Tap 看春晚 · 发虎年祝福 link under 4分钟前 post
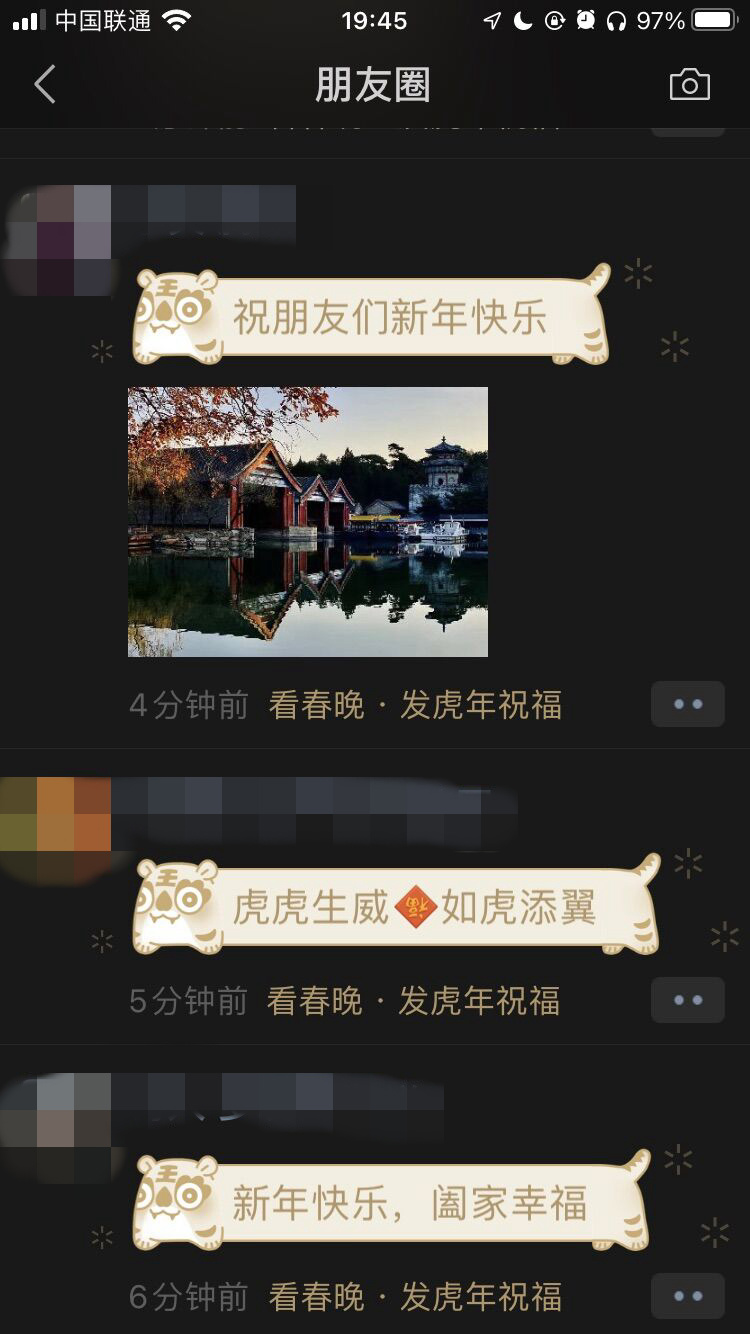750x1334 pixels. 415,706
